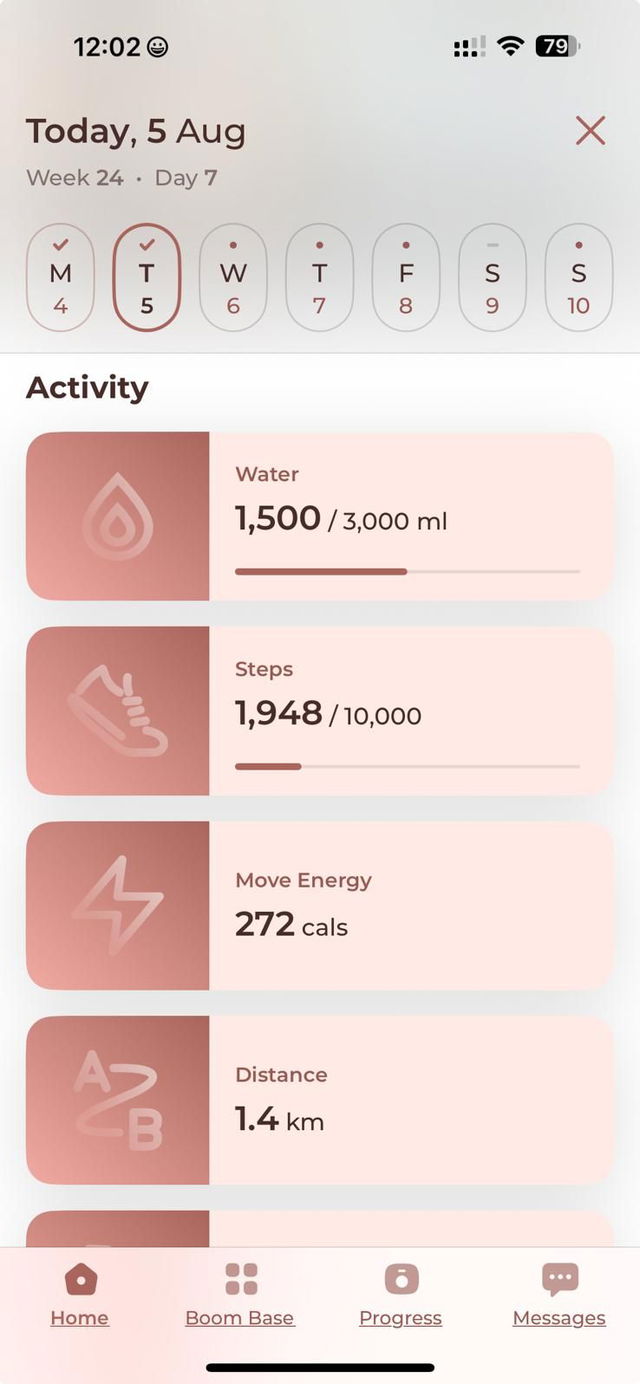This screenshot has height=1384, width=640.
Task: Go to the Home tab
Action: pyautogui.click(x=80, y=1295)
